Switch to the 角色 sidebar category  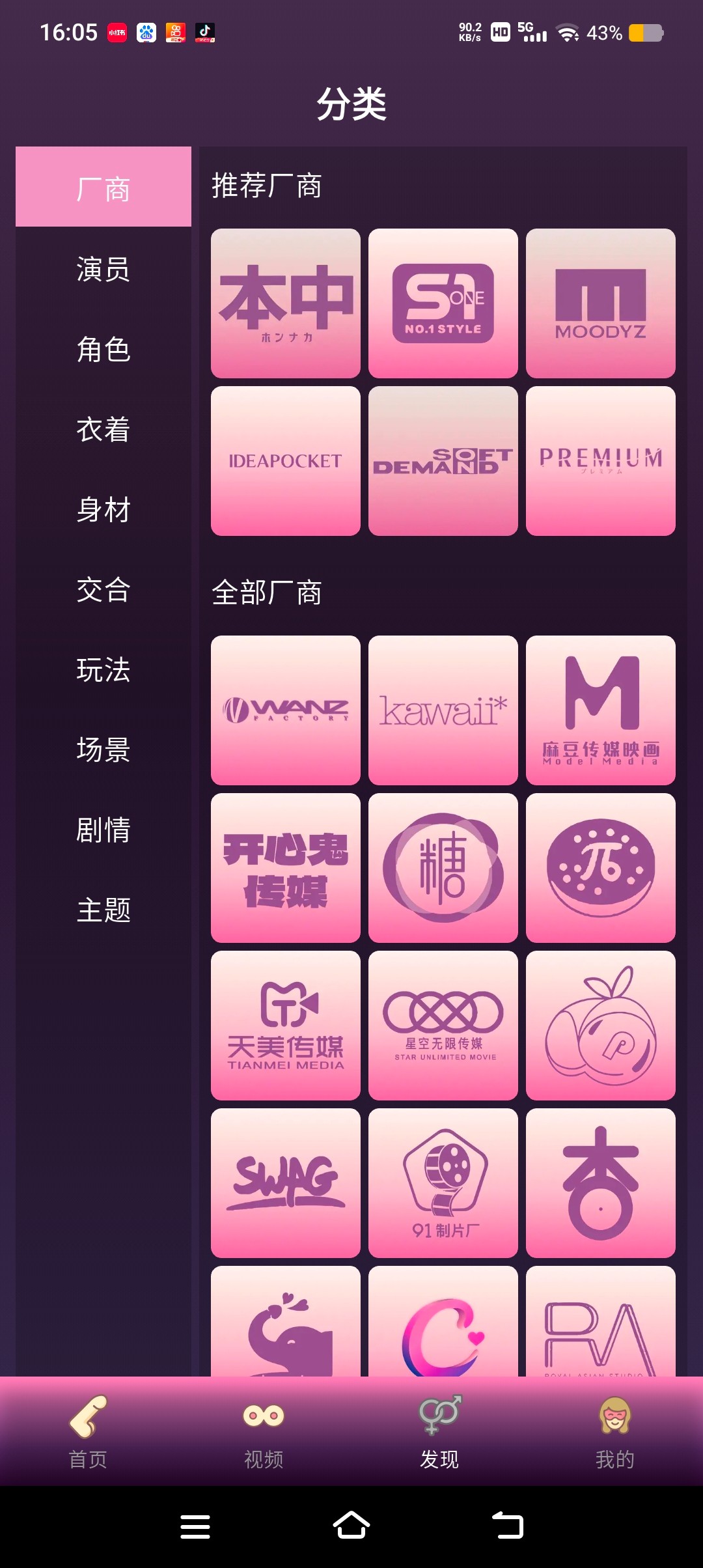(103, 349)
